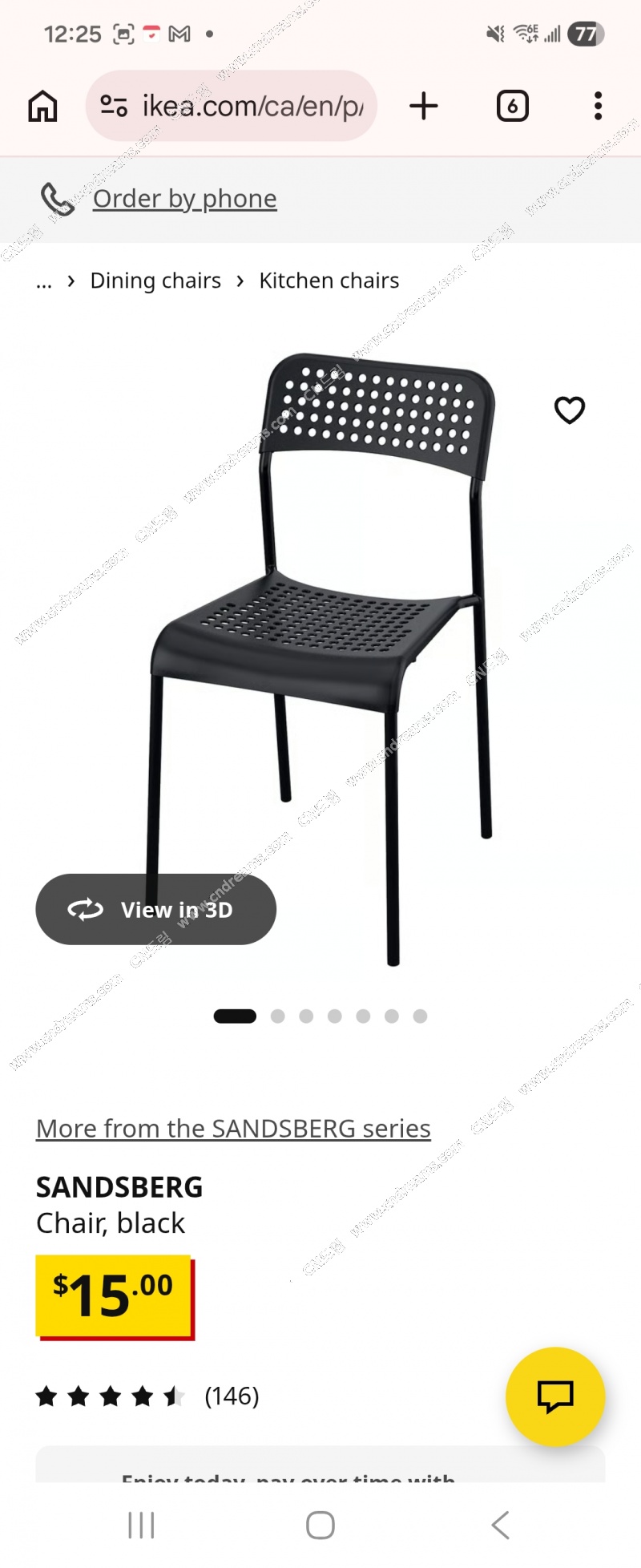This screenshot has height=1568, width=641.
Task: Expand the collapsed breadcrumb ellipsis
Action: pos(44,281)
